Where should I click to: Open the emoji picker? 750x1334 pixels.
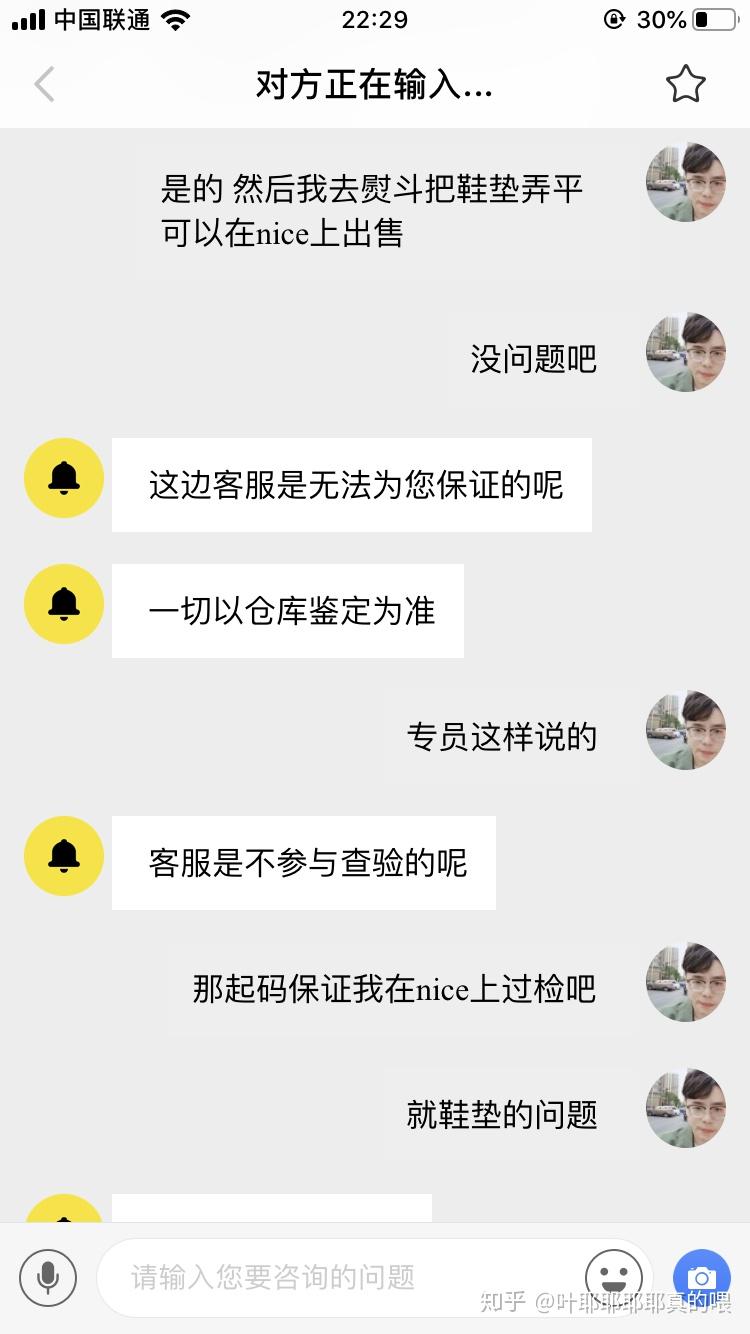[x=613, y=1277]
